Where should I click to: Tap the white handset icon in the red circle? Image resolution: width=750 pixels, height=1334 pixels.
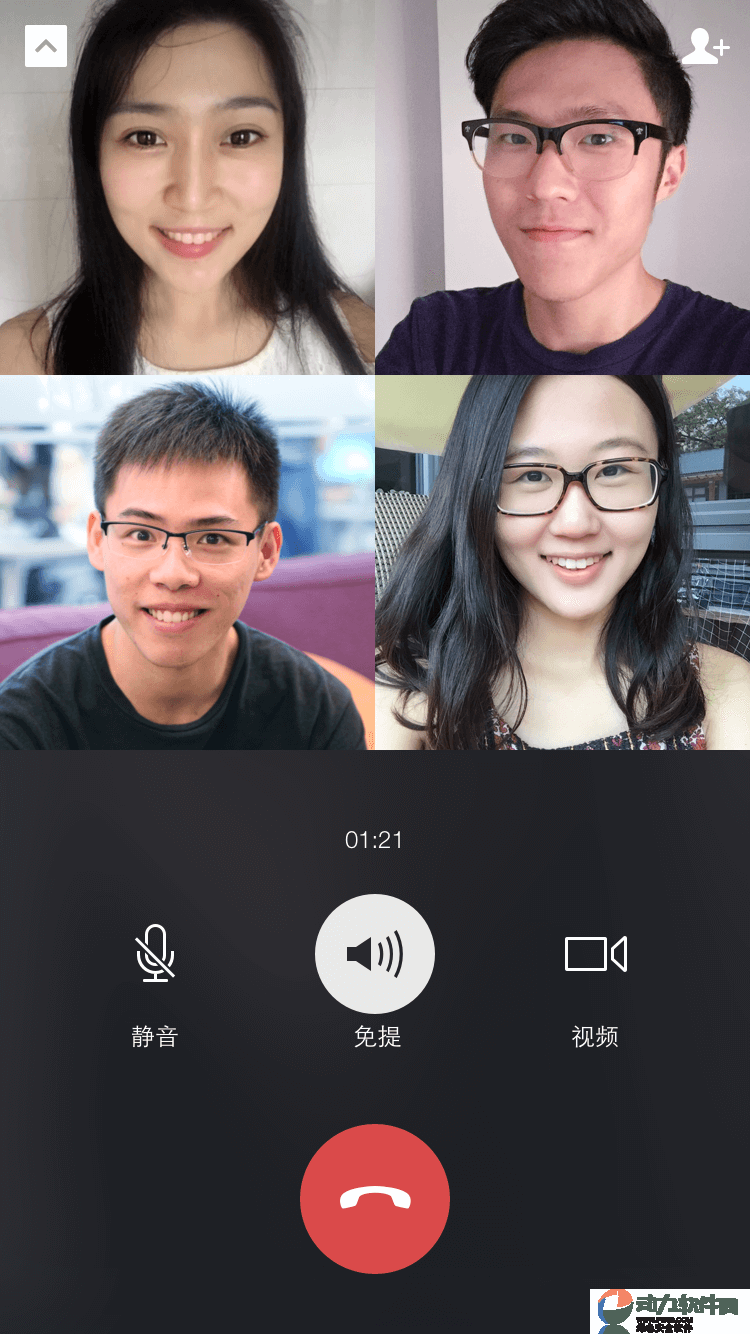[x=375, y=1198]
